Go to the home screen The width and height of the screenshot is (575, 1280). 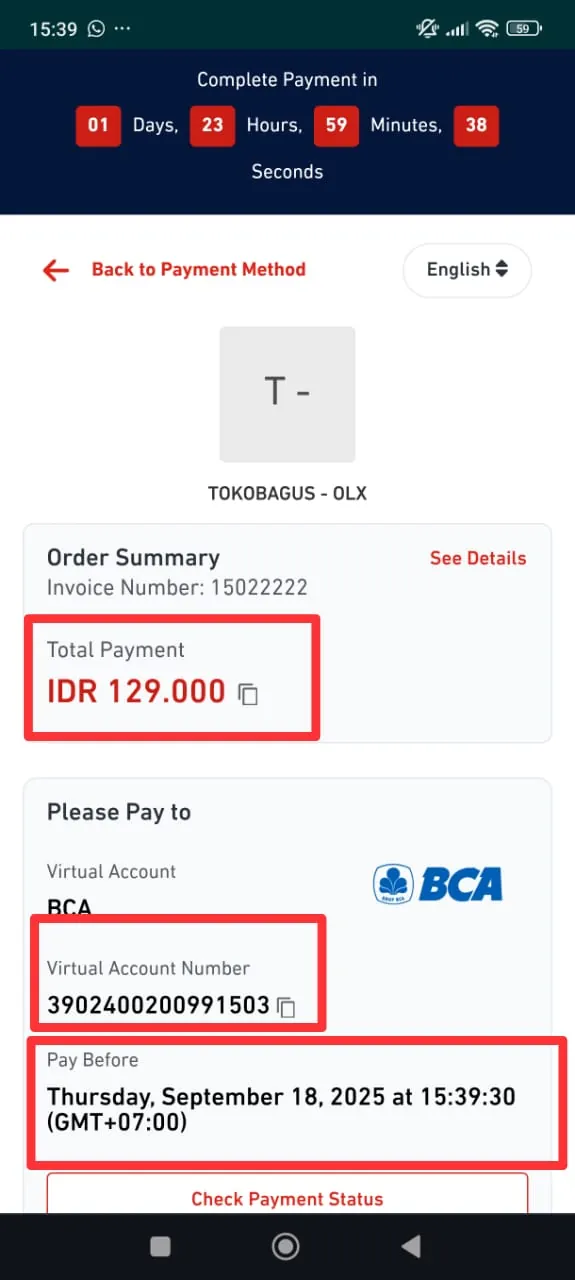286,1245
